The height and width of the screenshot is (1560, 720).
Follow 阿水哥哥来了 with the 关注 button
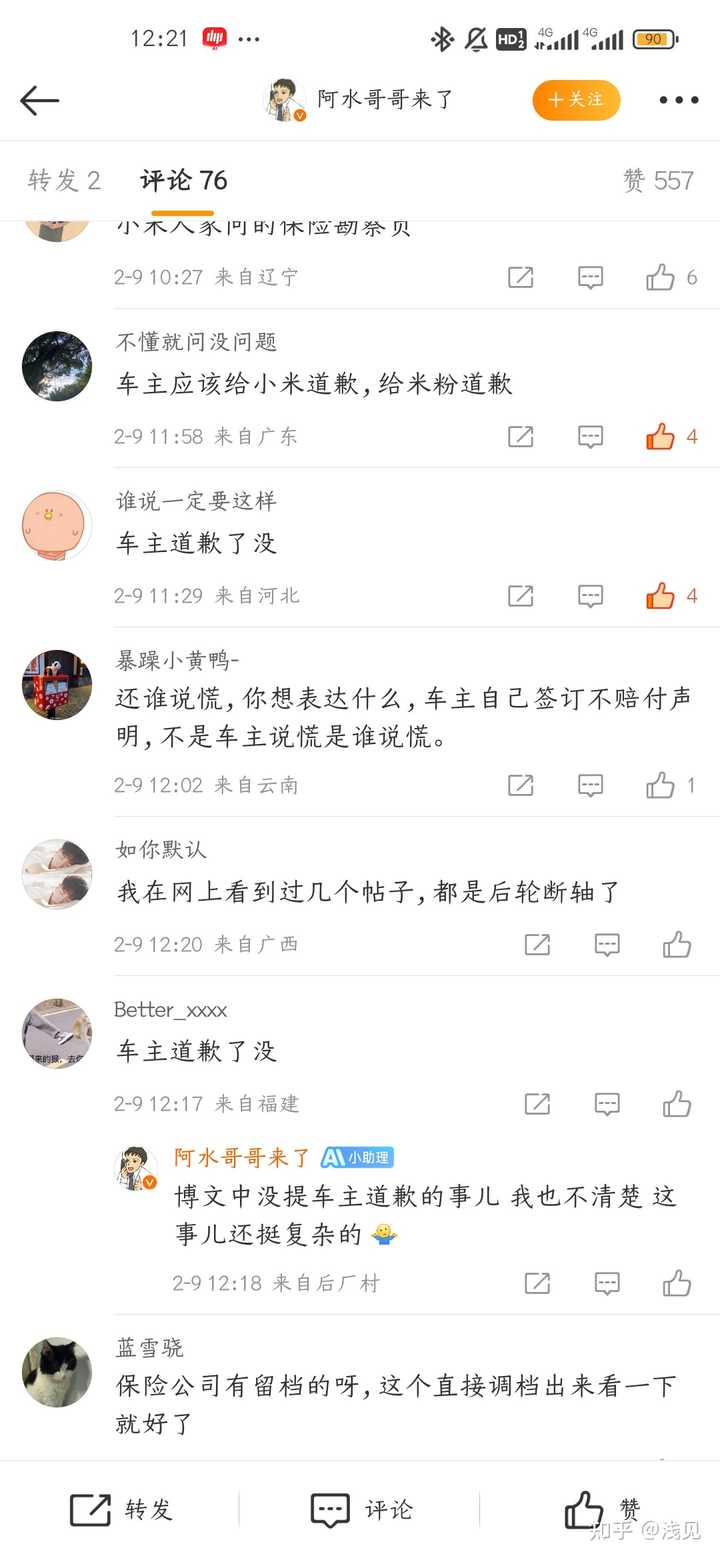click(576, 100)
